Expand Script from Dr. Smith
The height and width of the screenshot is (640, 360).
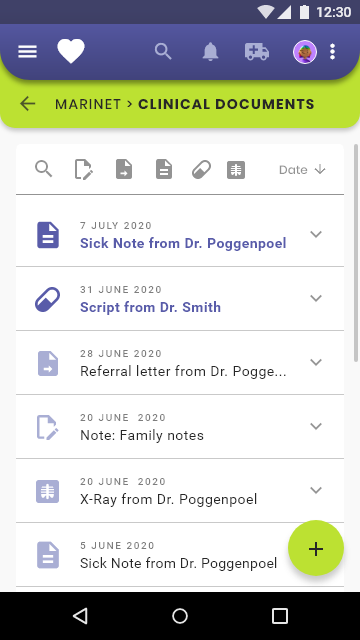316,298
